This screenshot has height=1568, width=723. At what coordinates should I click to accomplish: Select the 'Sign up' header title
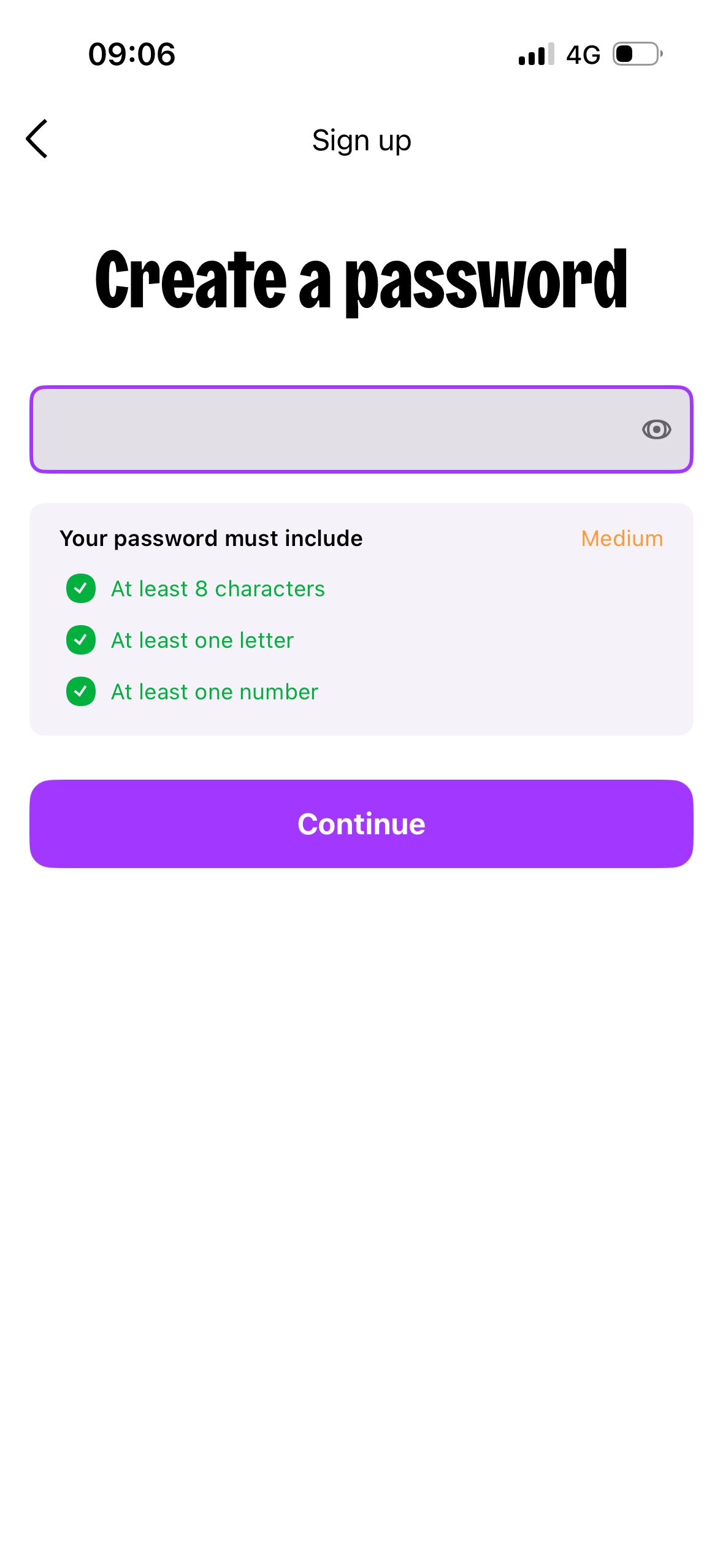(361, 139)
